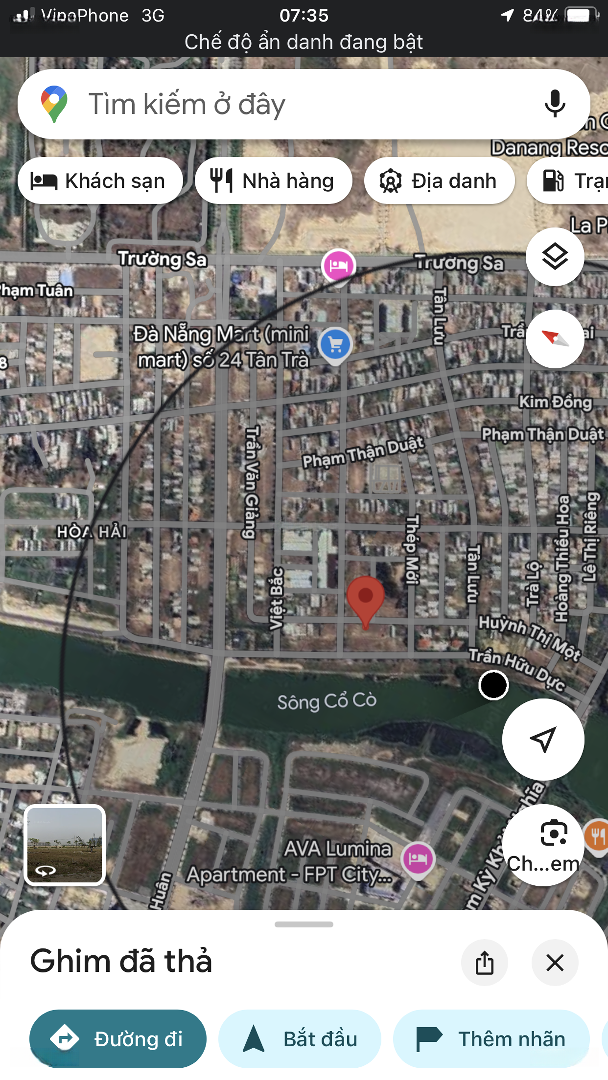Add a label via Thêm nhãn
The width and height of the screenshot is (608, 1080).
pyautogui.click(x=494, y=1039)
